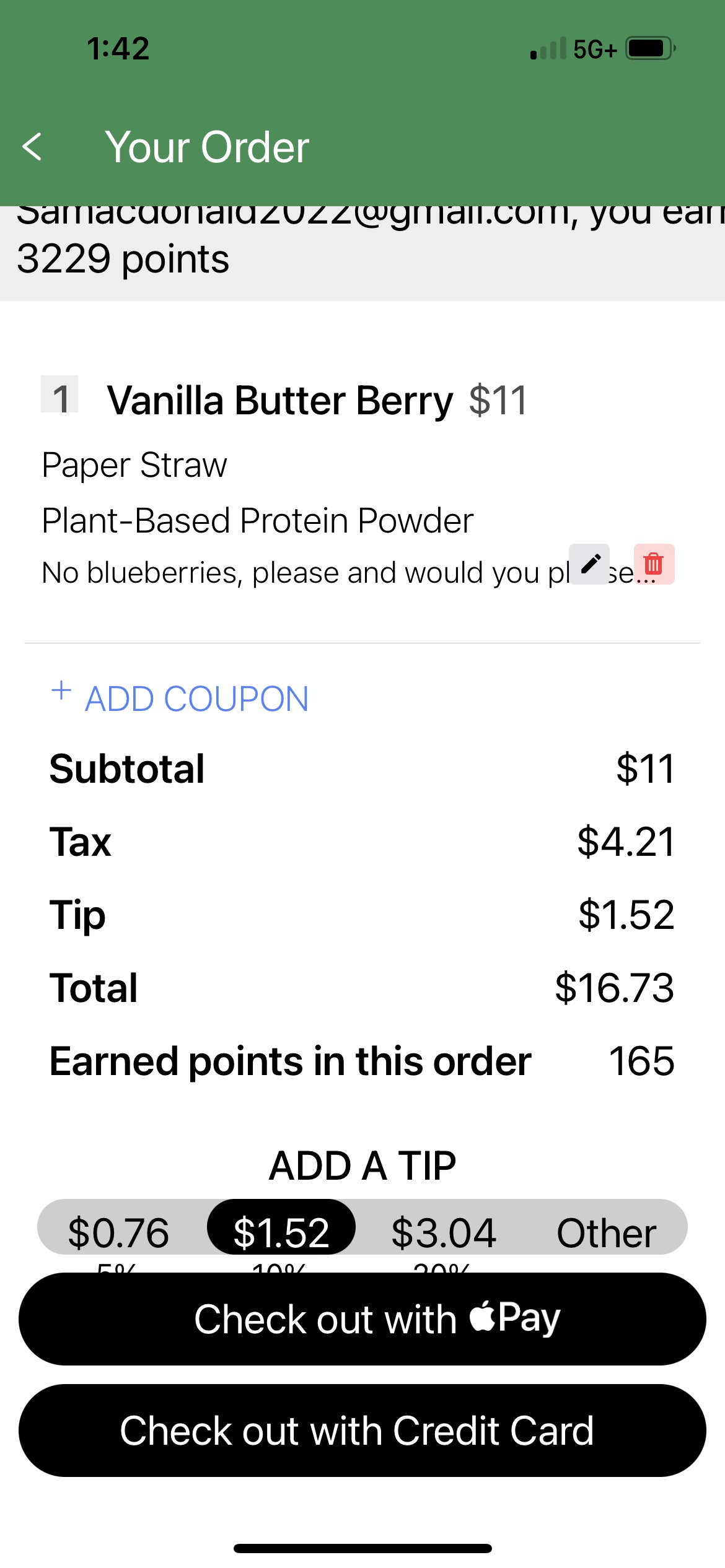Pick Other tip amount
This screenshot has height=1568, width=725.
[605, 1232]
